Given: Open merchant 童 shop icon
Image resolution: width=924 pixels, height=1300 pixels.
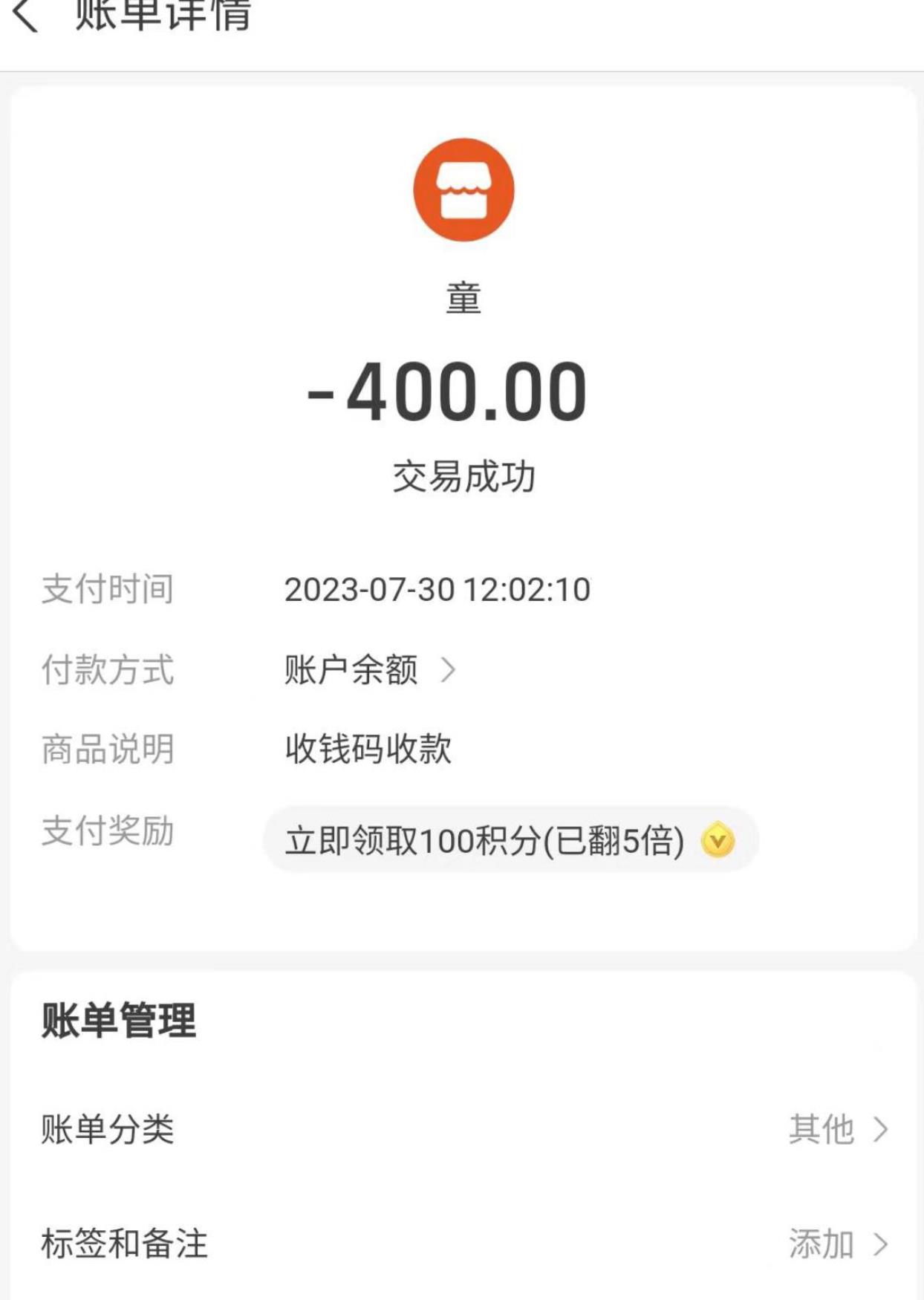Looking at the screenshot, I should click(463, 189).
